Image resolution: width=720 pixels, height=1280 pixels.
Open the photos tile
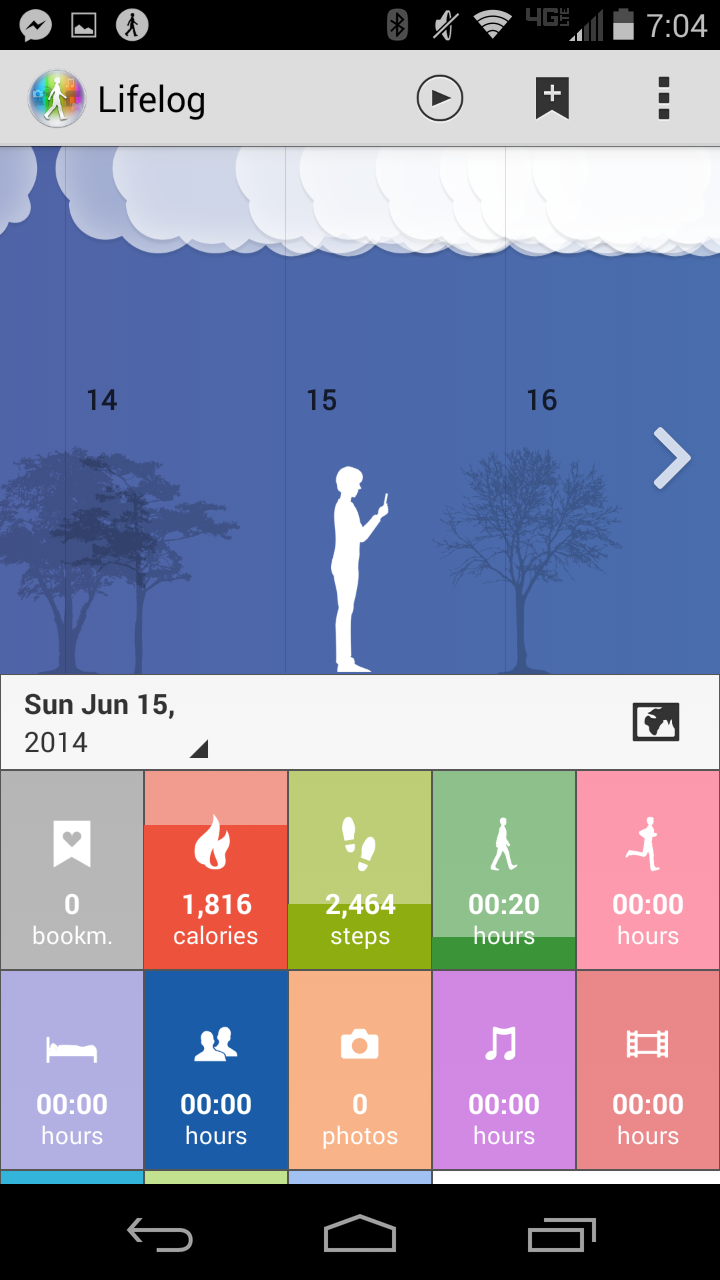[360, 1070]
